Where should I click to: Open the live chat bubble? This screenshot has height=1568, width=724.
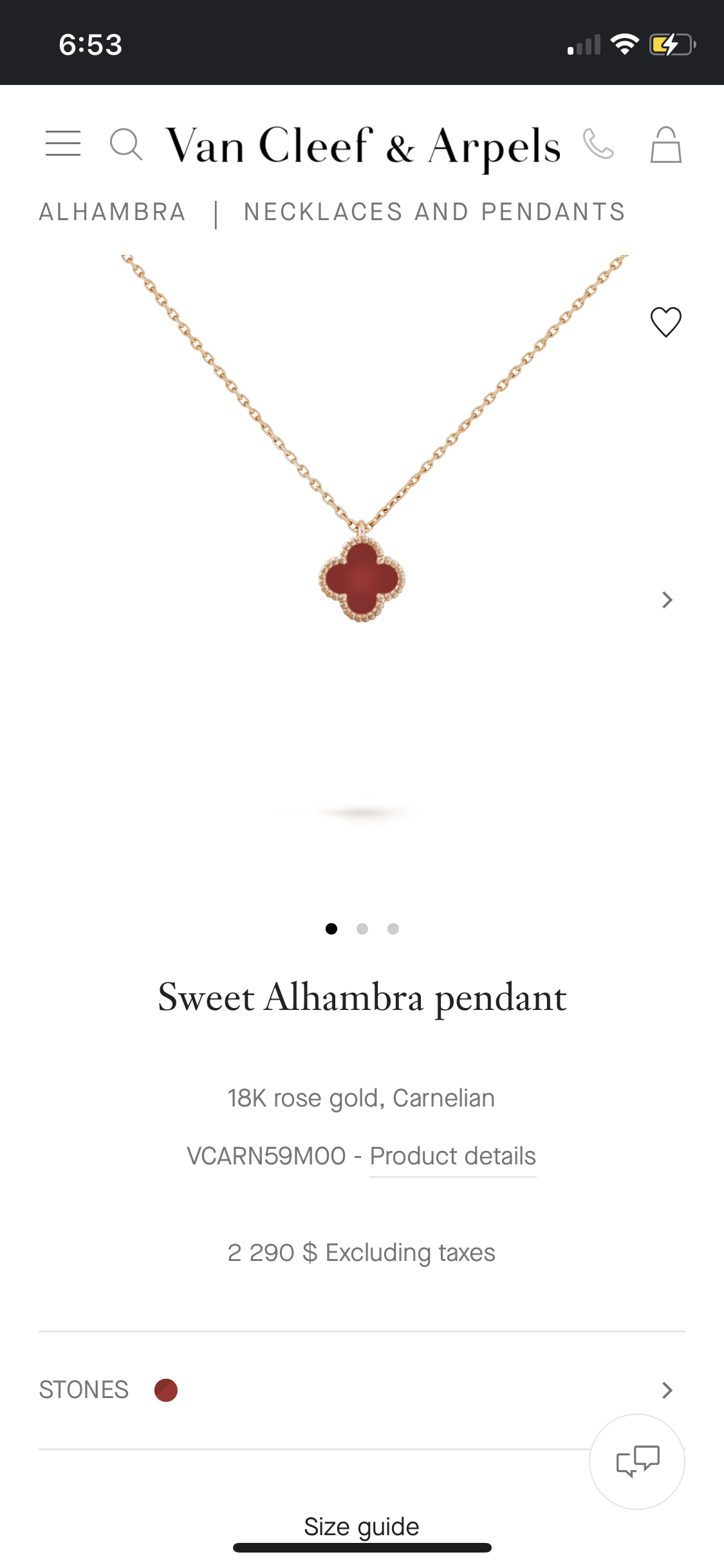click(x=637, y=1461)
